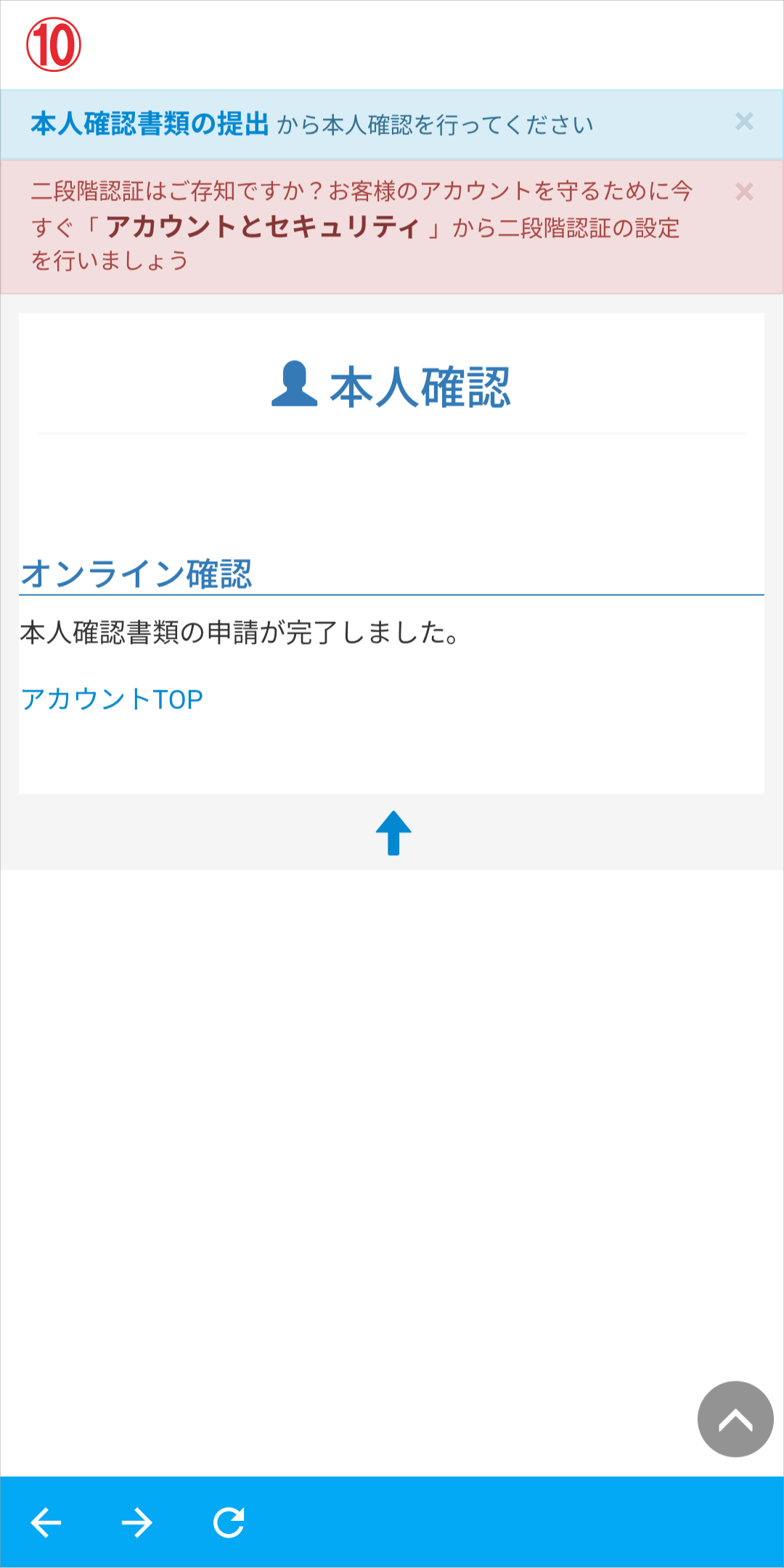Go to アカウントTOP

pyautogui.click(x=113, y=698)
